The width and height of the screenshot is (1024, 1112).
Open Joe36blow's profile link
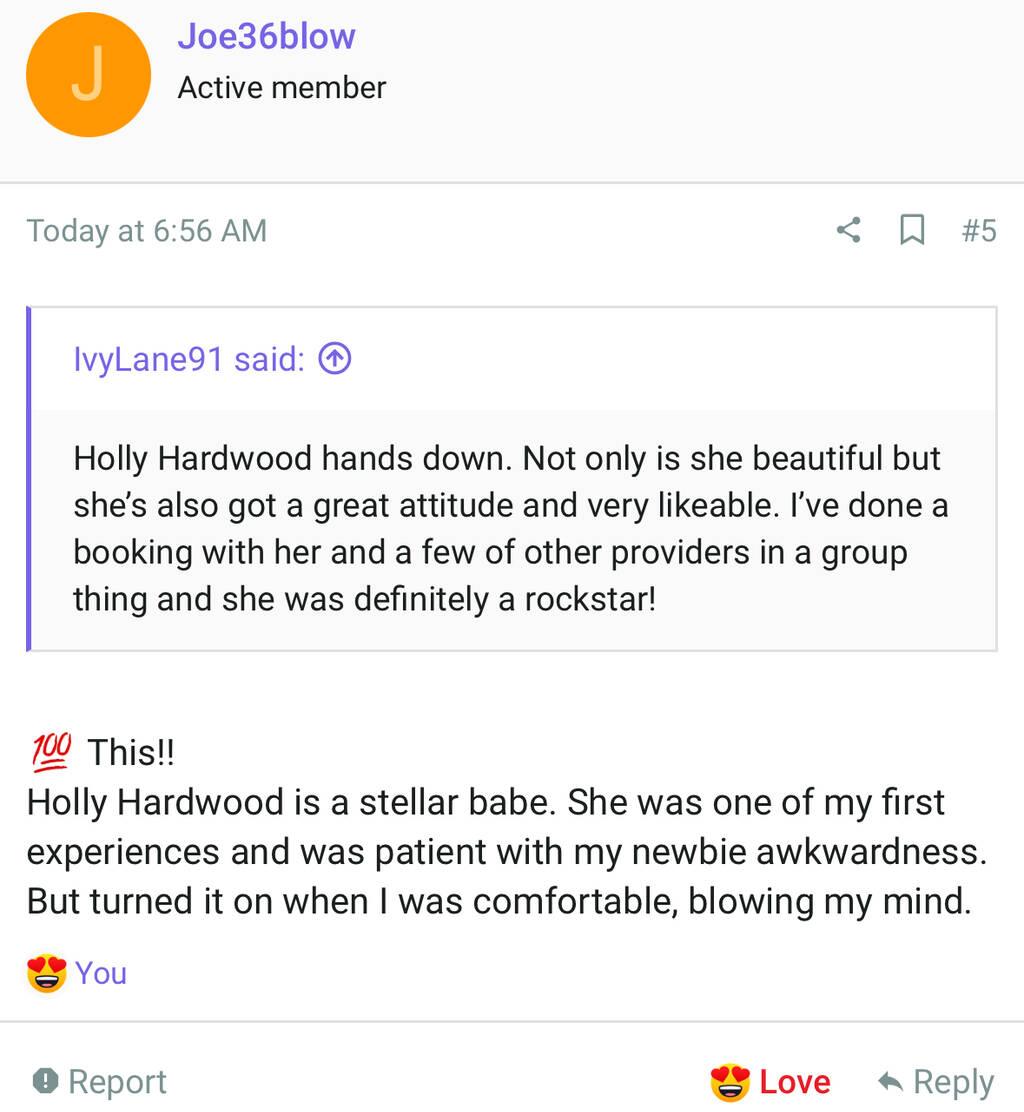click(266, 37)
